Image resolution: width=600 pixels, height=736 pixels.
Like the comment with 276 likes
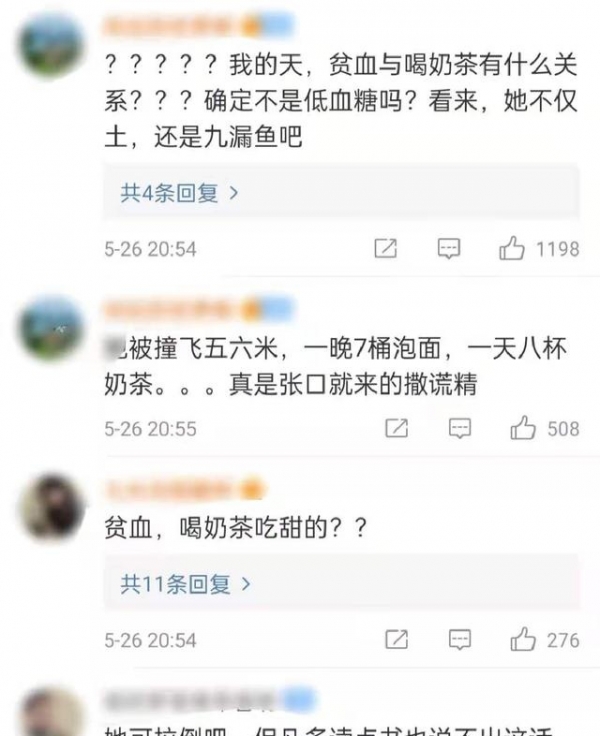pos(523,639)
